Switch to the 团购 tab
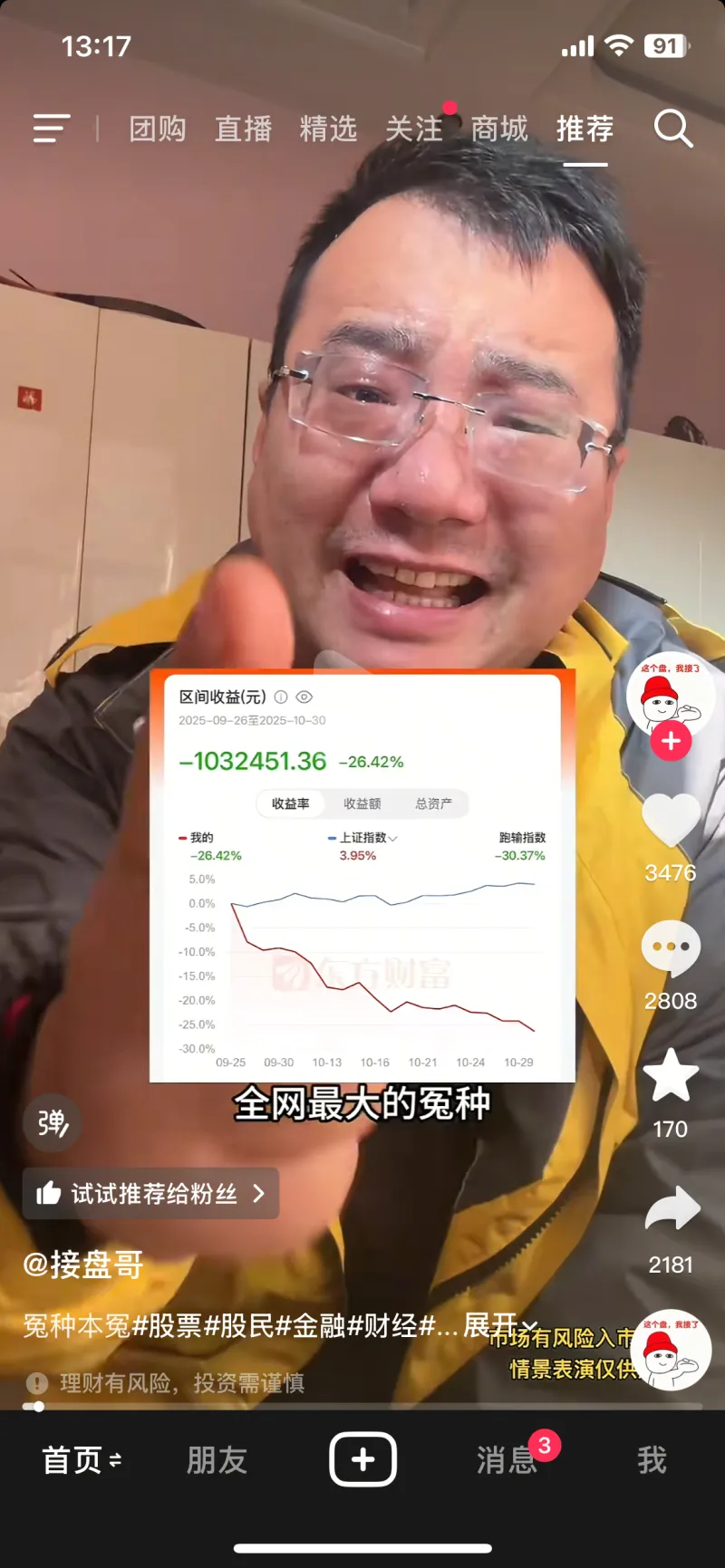 tap(158, 129)
